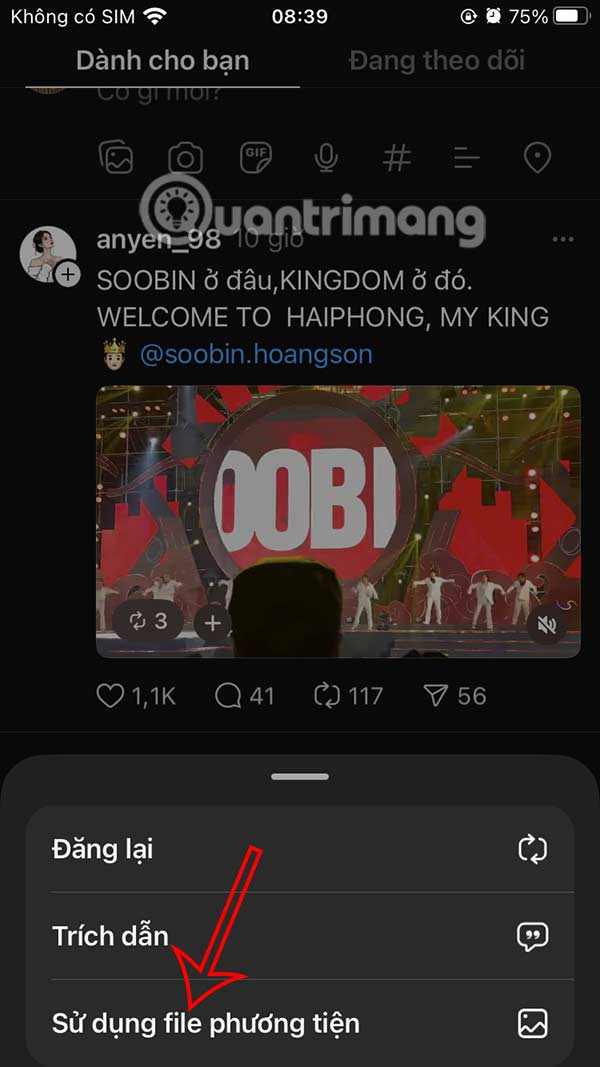Like anyen_98's post
This screenshot has width=600, height=1067.
pos(110,696)
